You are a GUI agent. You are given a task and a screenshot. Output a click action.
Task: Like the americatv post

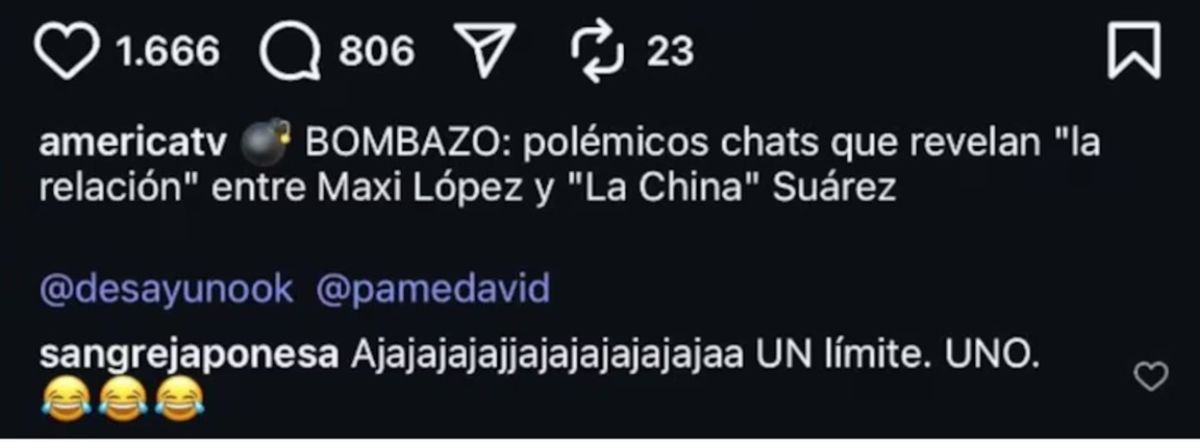click(x=68, y=51)
